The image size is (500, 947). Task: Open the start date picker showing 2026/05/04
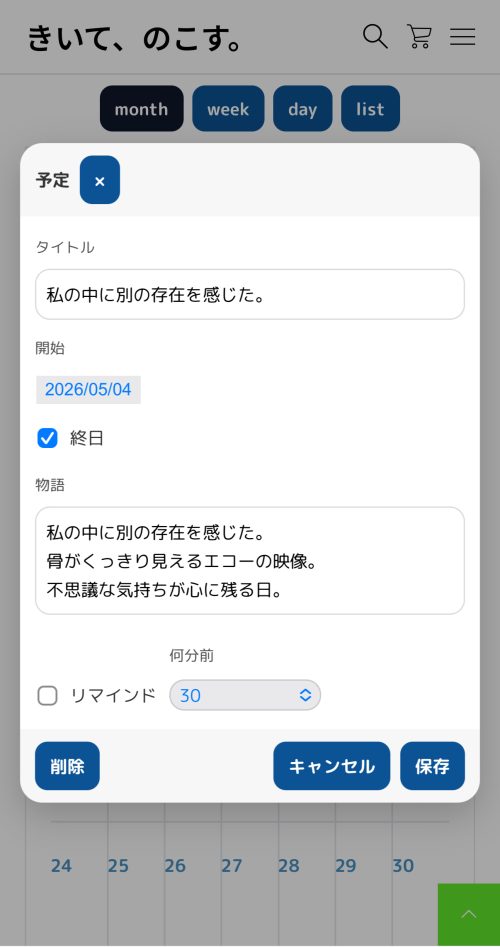point(88,390)
